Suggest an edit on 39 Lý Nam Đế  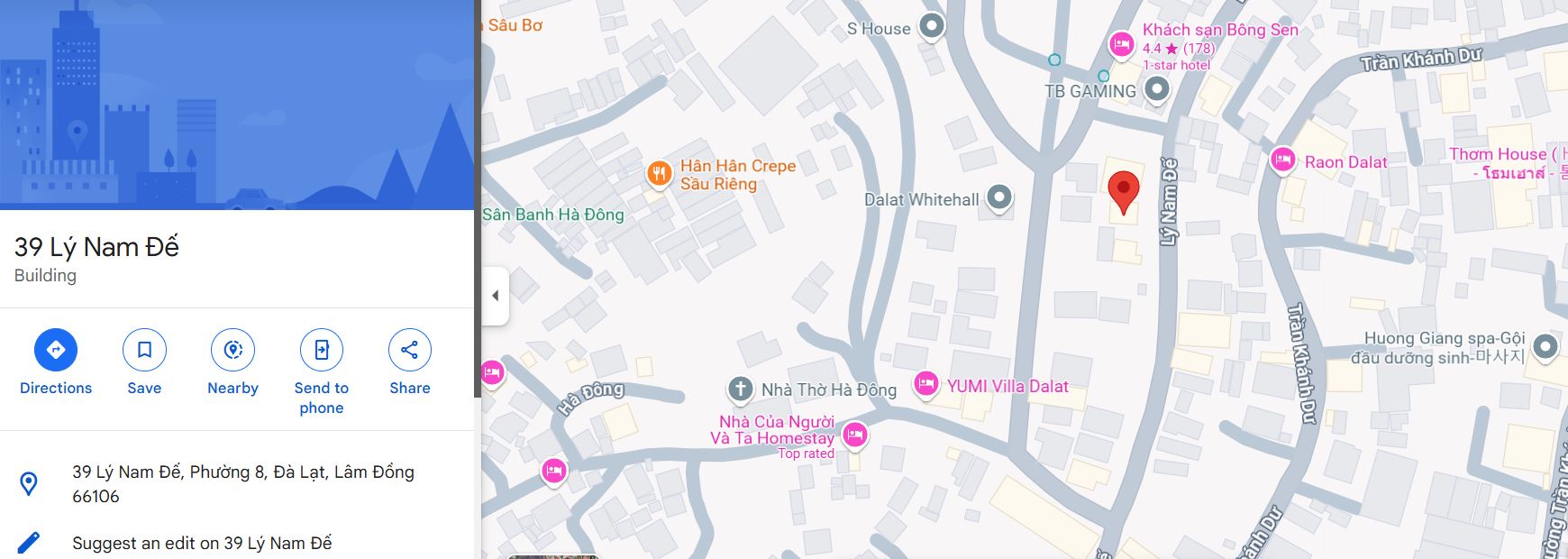[202, 543]
